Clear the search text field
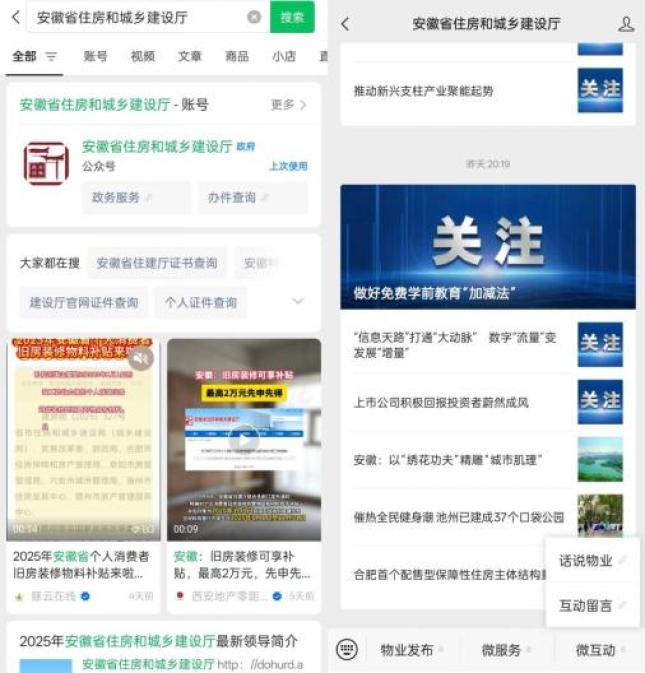 (254, 17)
